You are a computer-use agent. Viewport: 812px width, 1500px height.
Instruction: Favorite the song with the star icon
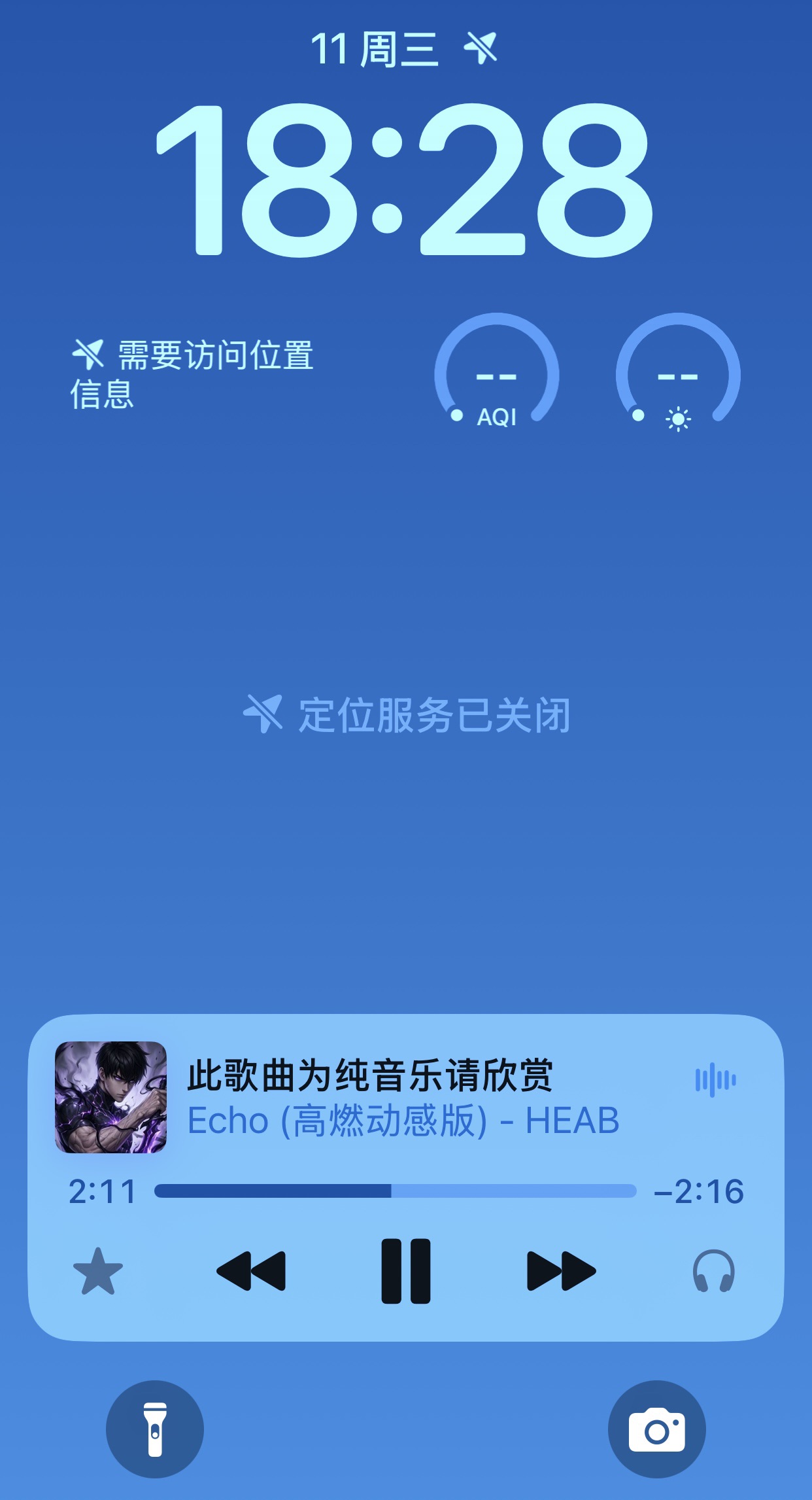[98, 1272]
